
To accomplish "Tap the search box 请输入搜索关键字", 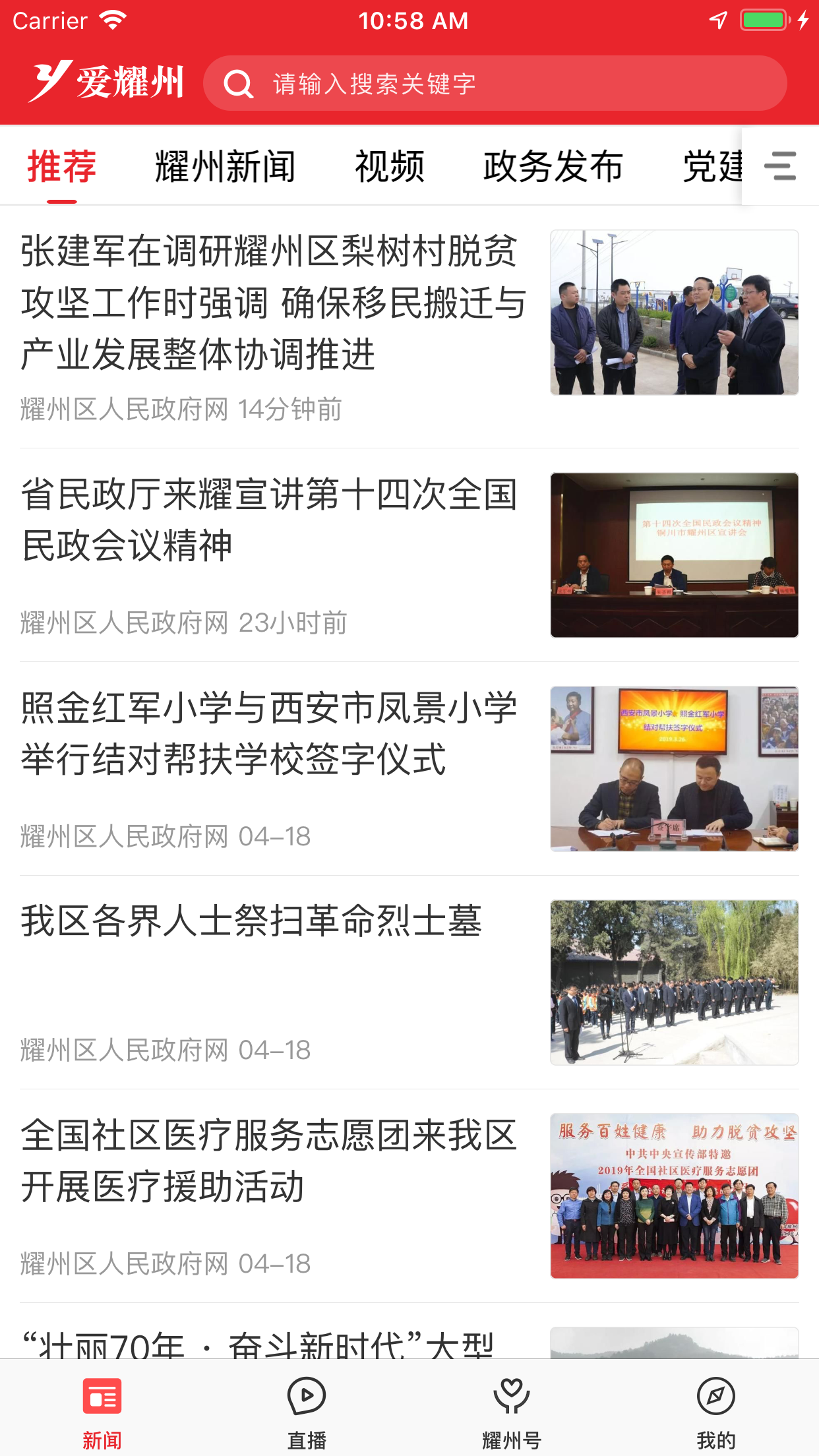I will click(x=495, y=84).
